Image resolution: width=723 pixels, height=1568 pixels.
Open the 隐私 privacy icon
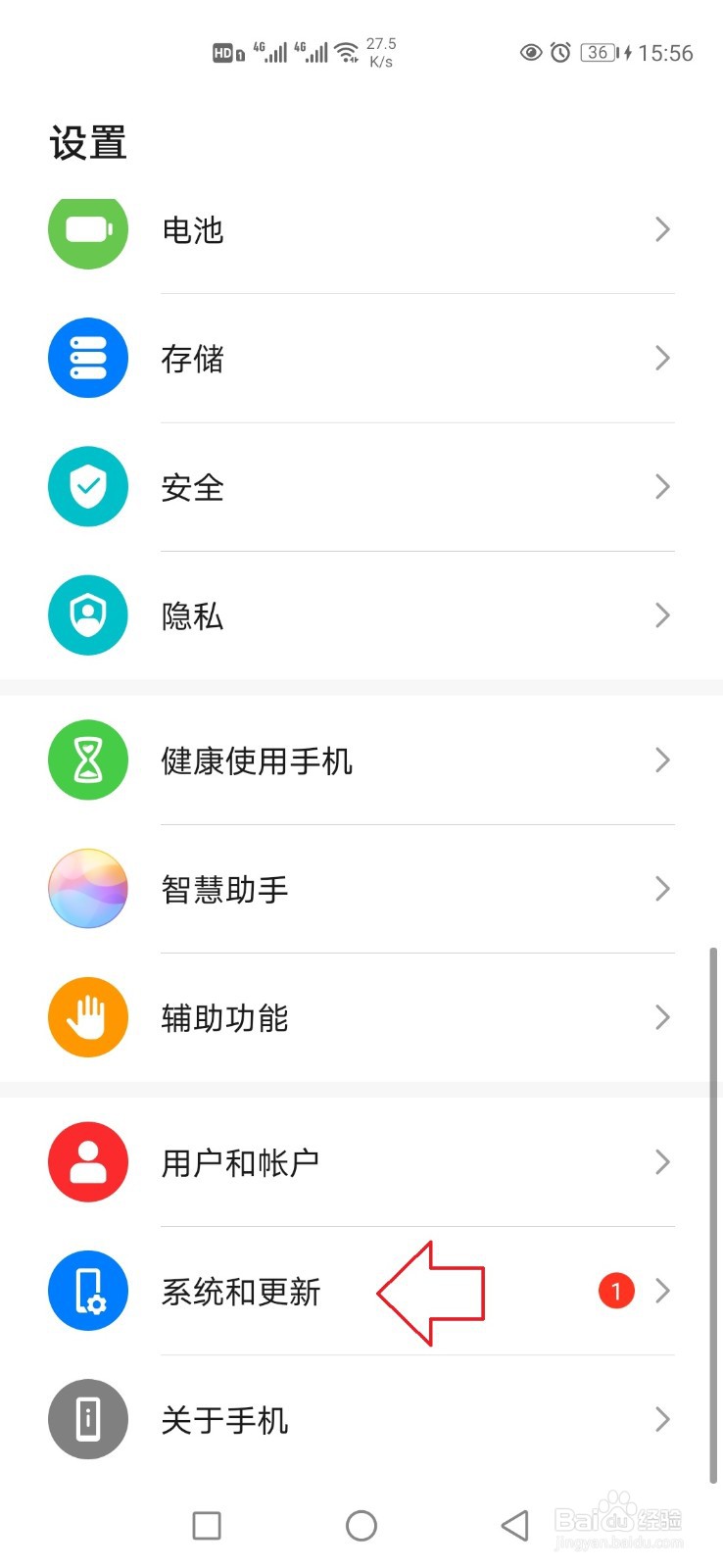click(88, 614)
